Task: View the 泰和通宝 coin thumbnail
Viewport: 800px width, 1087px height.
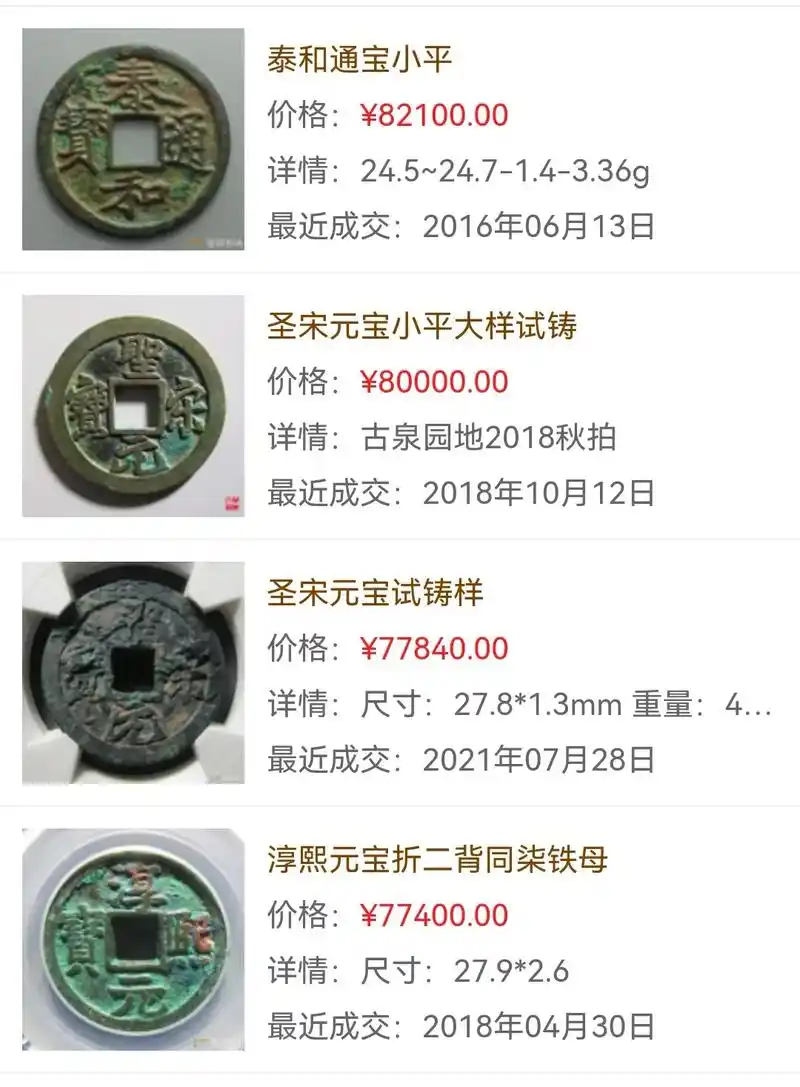Action: tap(132, 136)
